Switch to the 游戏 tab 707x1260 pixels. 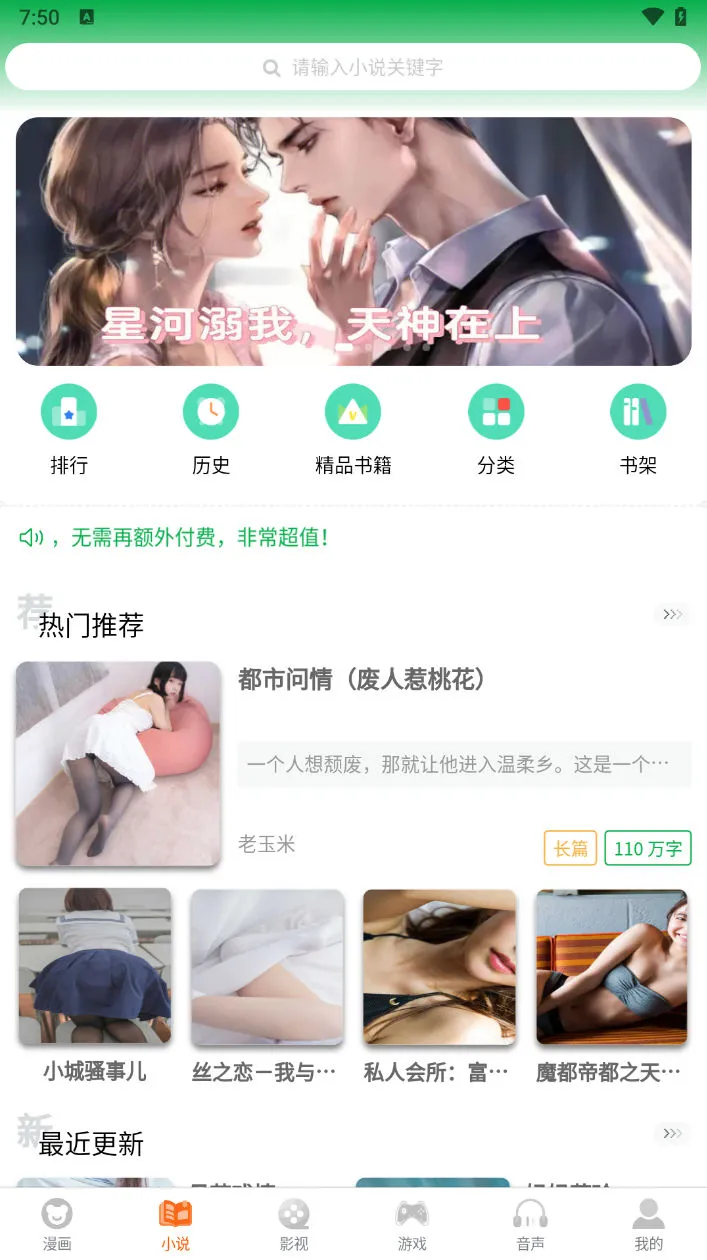pos(412,1225)
